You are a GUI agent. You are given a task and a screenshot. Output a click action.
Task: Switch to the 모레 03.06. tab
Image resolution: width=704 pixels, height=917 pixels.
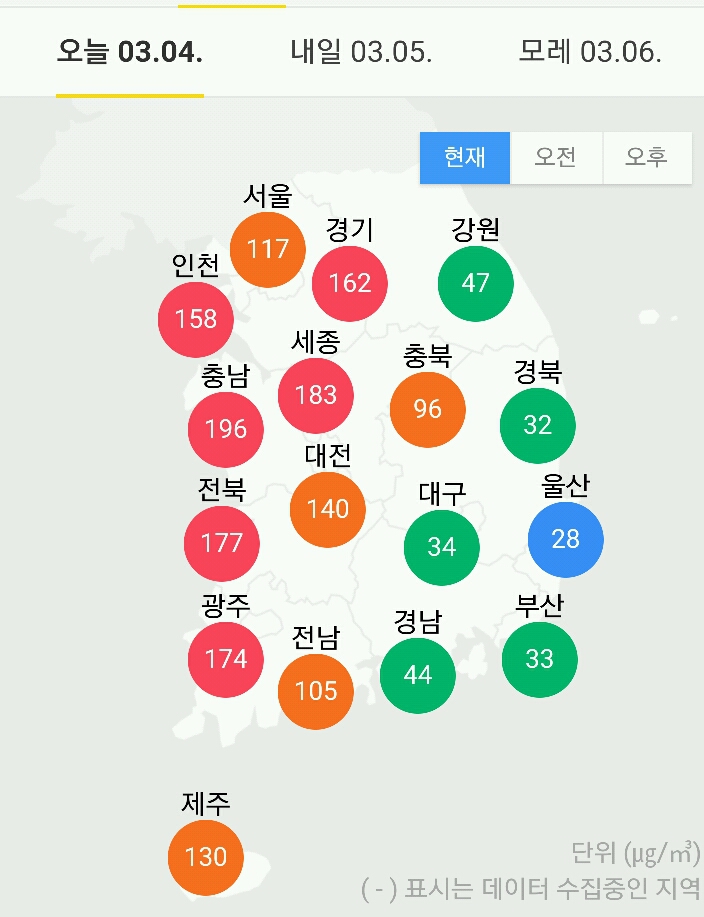[590, 52]
